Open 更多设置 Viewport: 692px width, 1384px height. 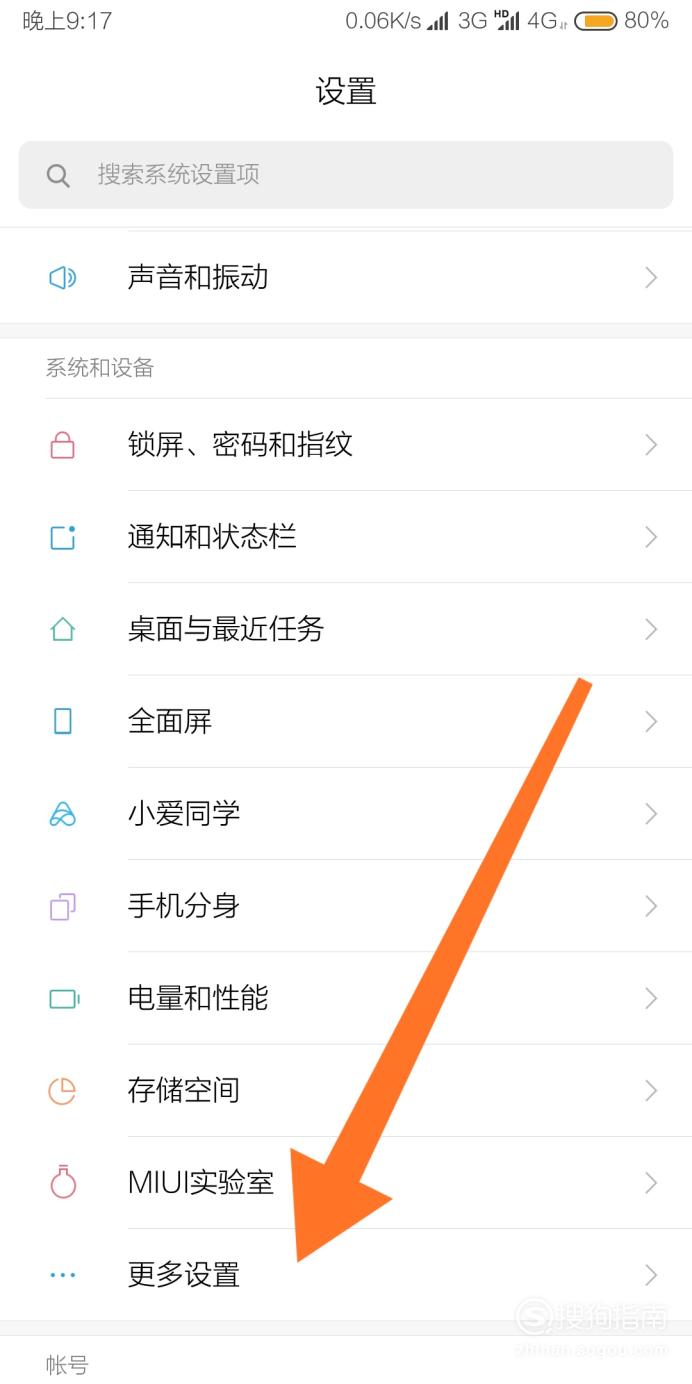[x=346, y=1275]
